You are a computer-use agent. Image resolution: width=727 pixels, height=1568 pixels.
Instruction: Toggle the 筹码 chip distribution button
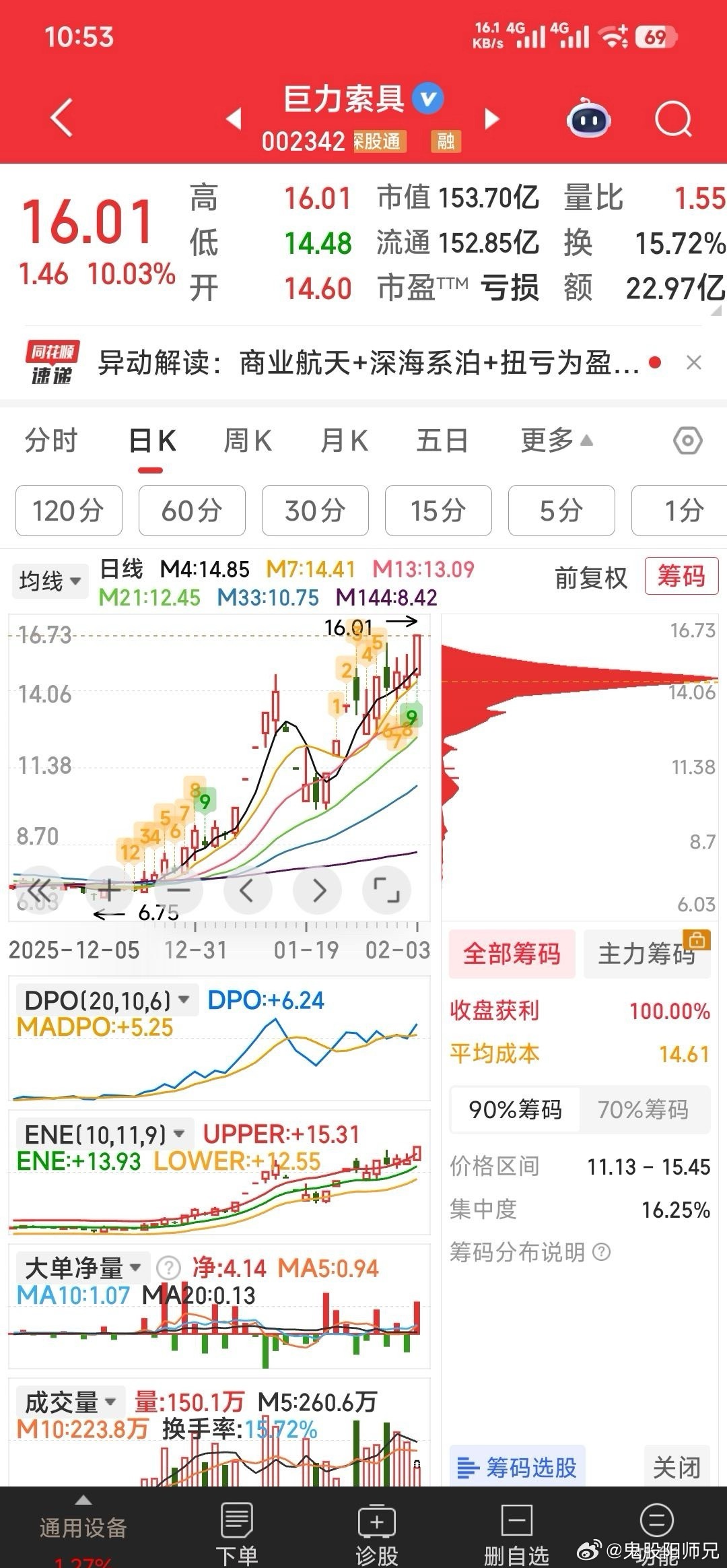[681, 577]
